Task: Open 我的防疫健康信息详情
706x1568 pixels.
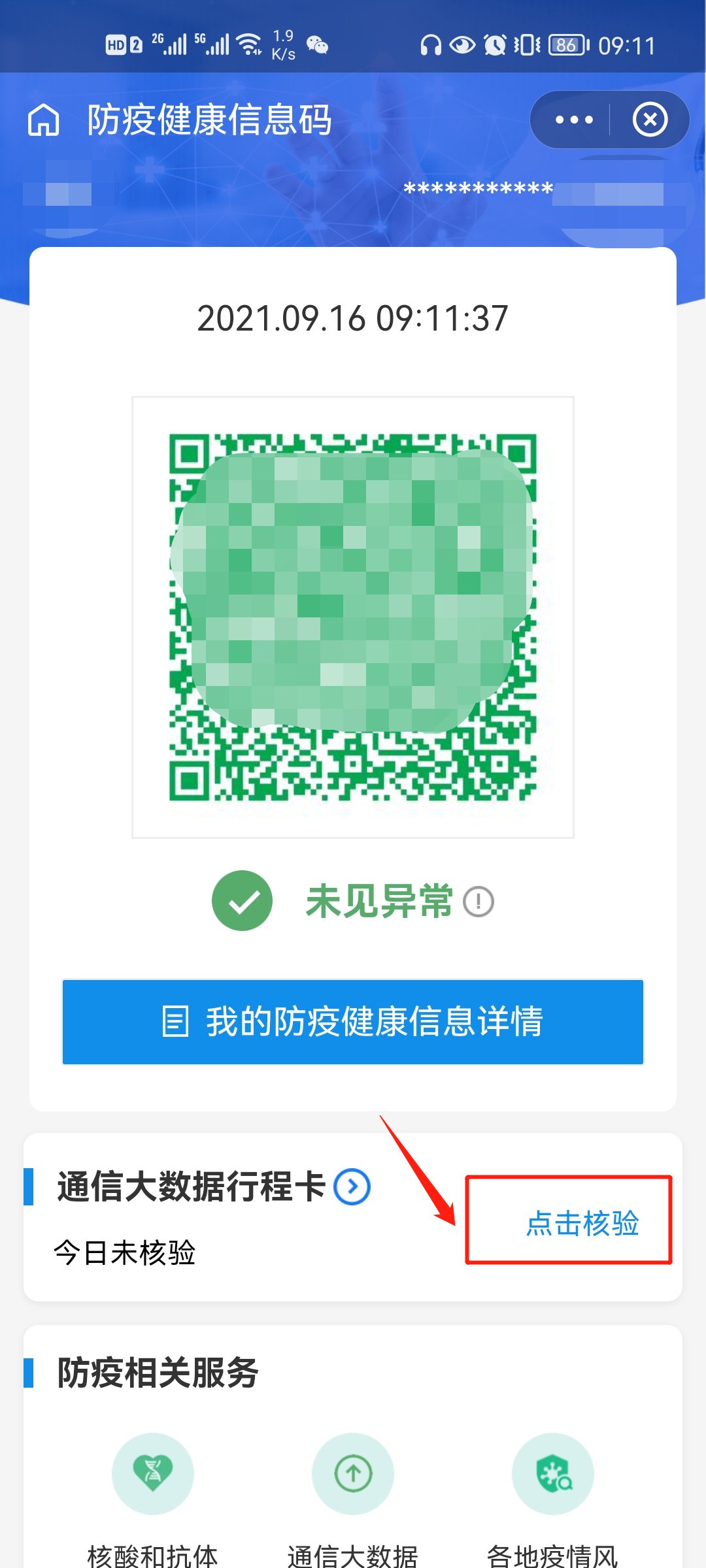Action: click(x=353, y=1022)
